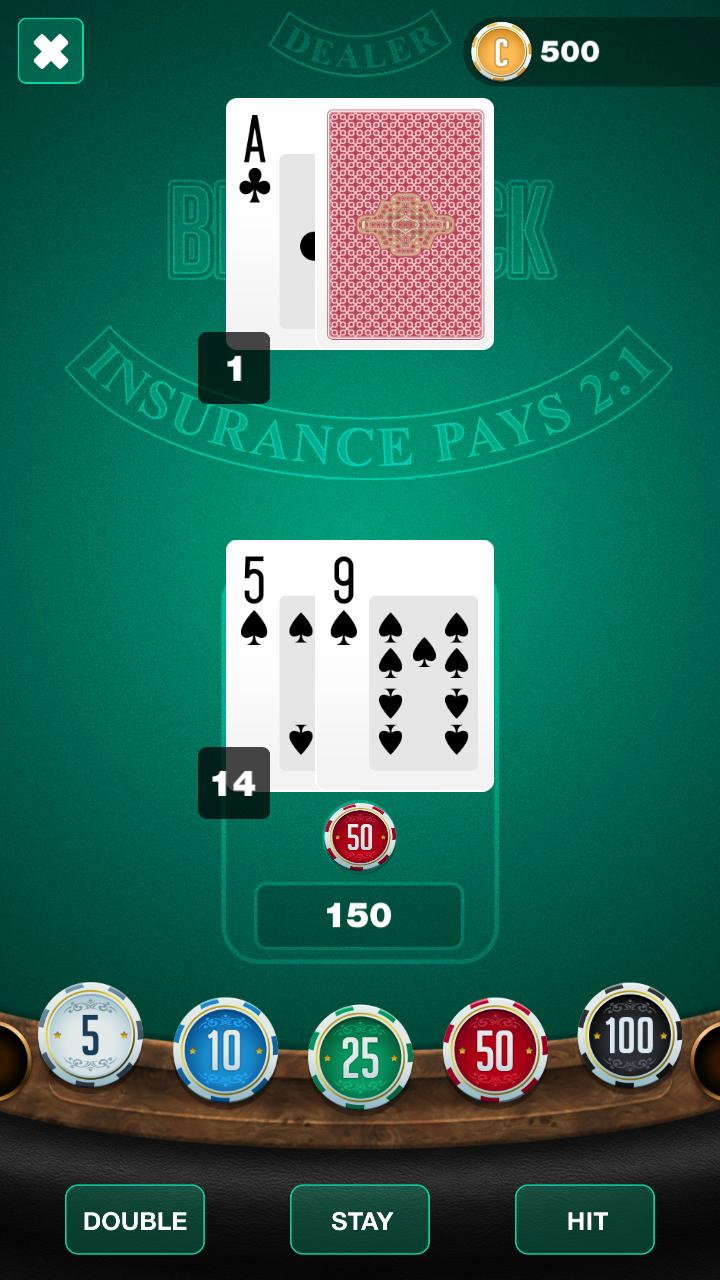Select the blue 10 chip
Viewport: 720px width, 1280px height.
[x=225, y=1050]
